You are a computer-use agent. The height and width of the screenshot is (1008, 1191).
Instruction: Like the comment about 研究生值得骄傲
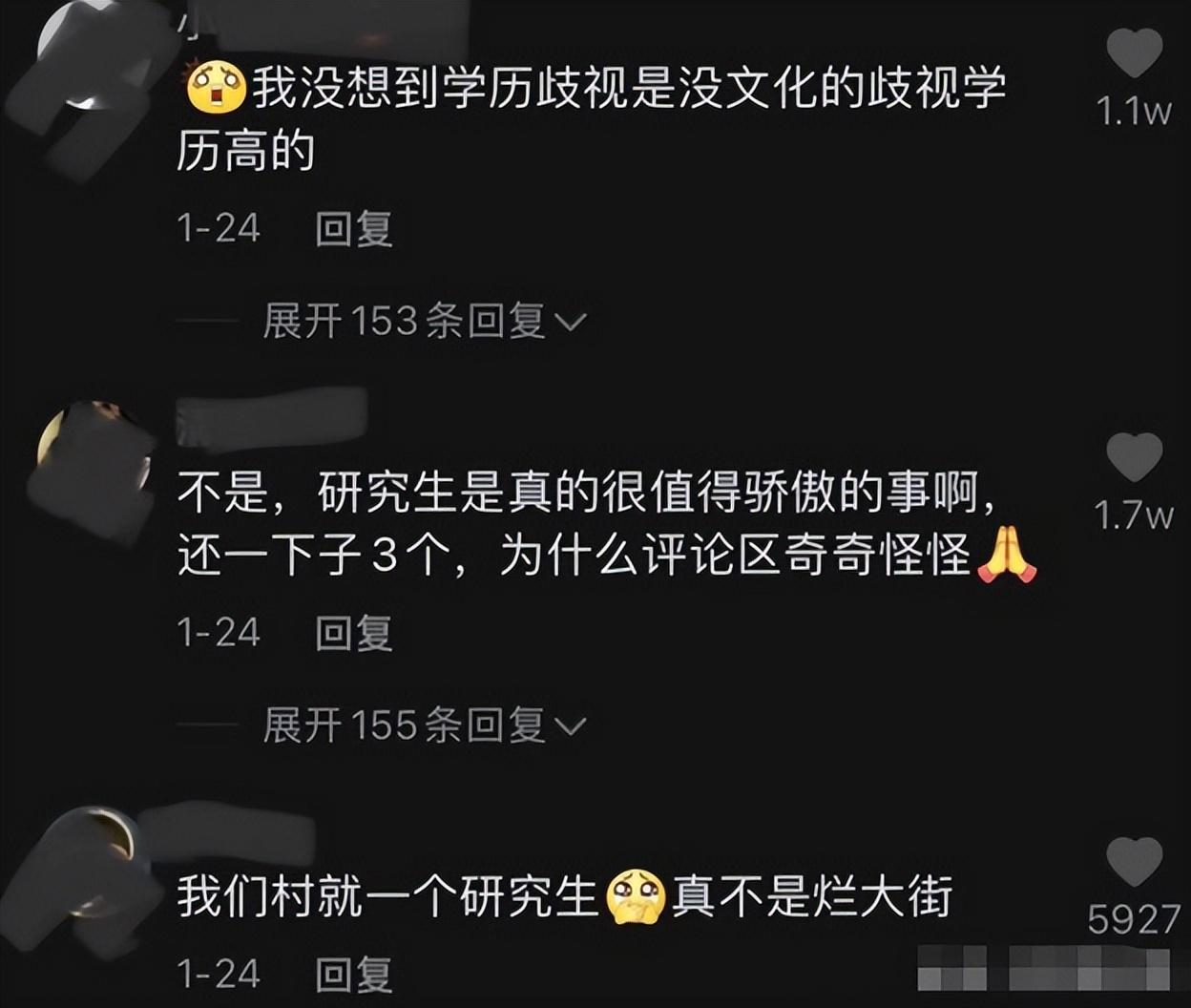(1135, 457)
